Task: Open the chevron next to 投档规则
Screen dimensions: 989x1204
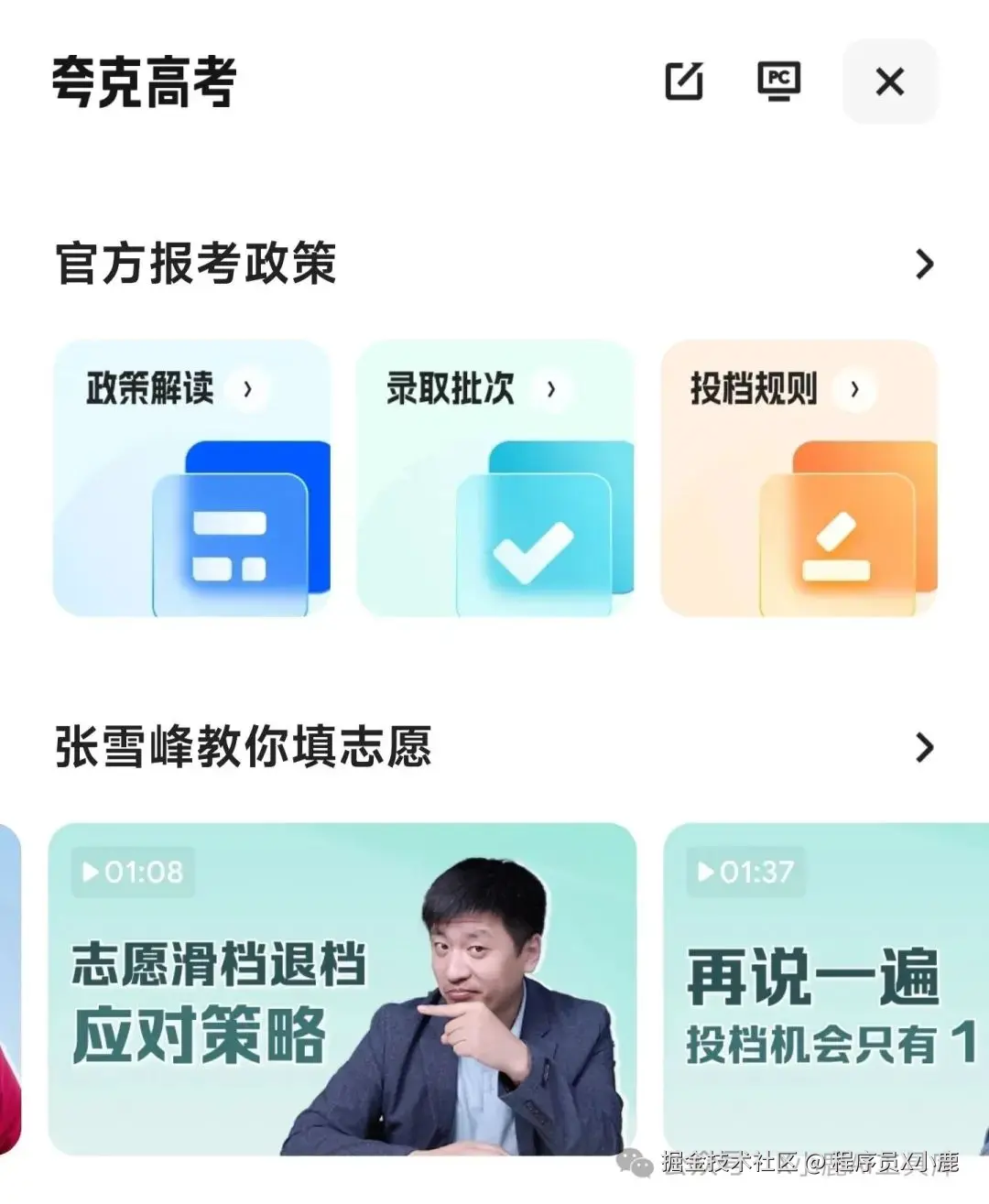Action: [855, 388]
